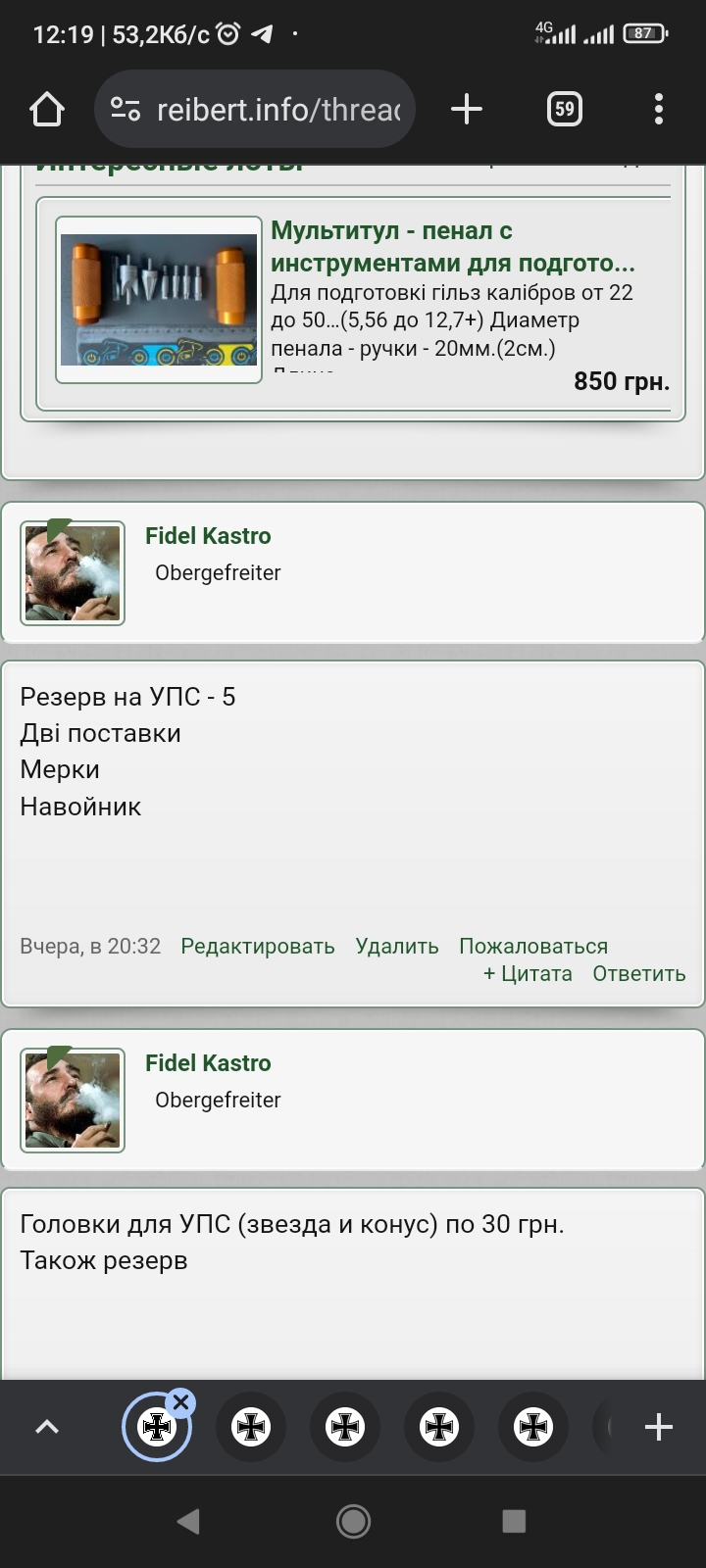Image resolution: width=706 pixels, height=1568 pixels.
Task: Go to the browser home page
Action: [x=47, y=109]
